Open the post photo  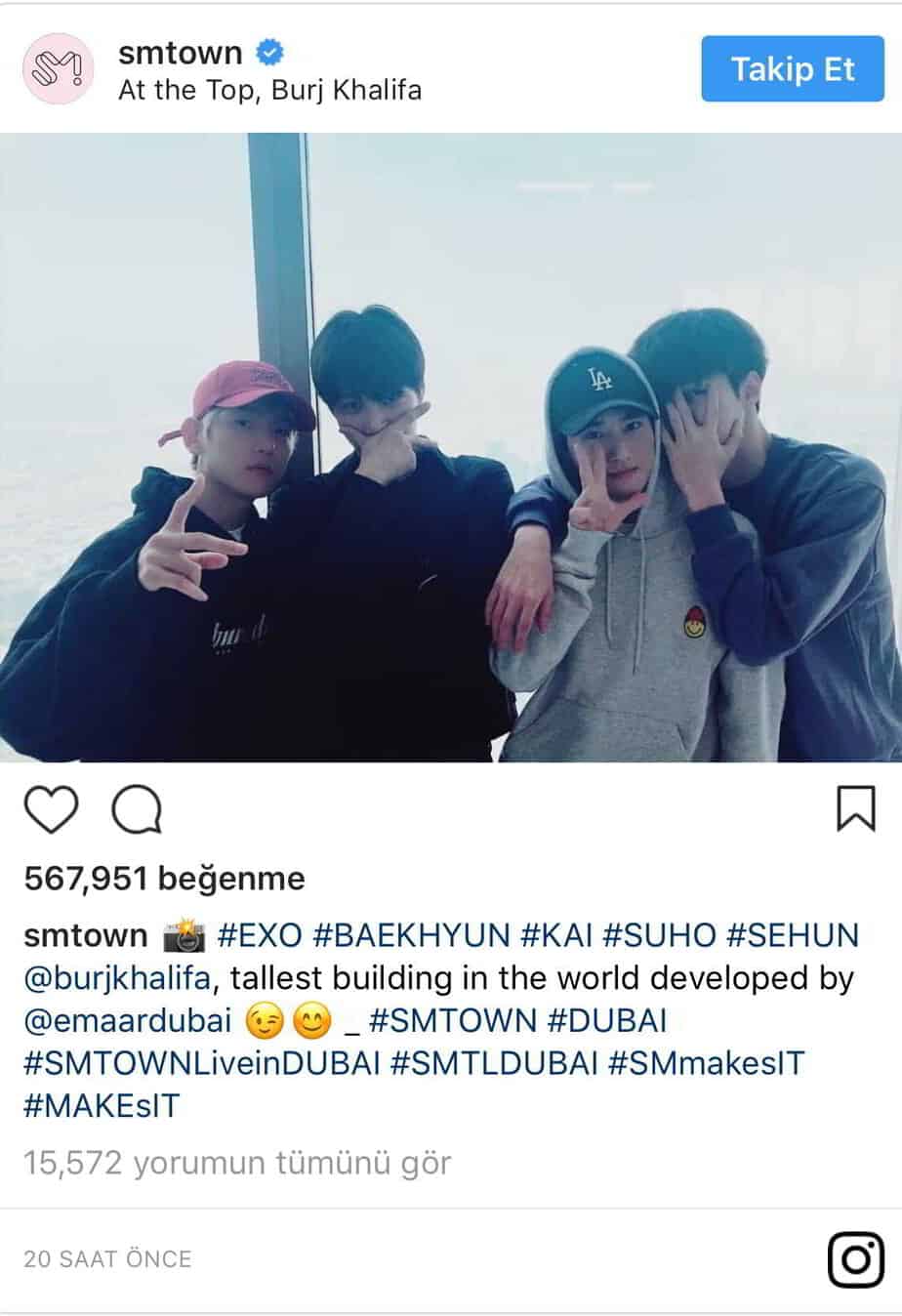click(x=451, y=447)
